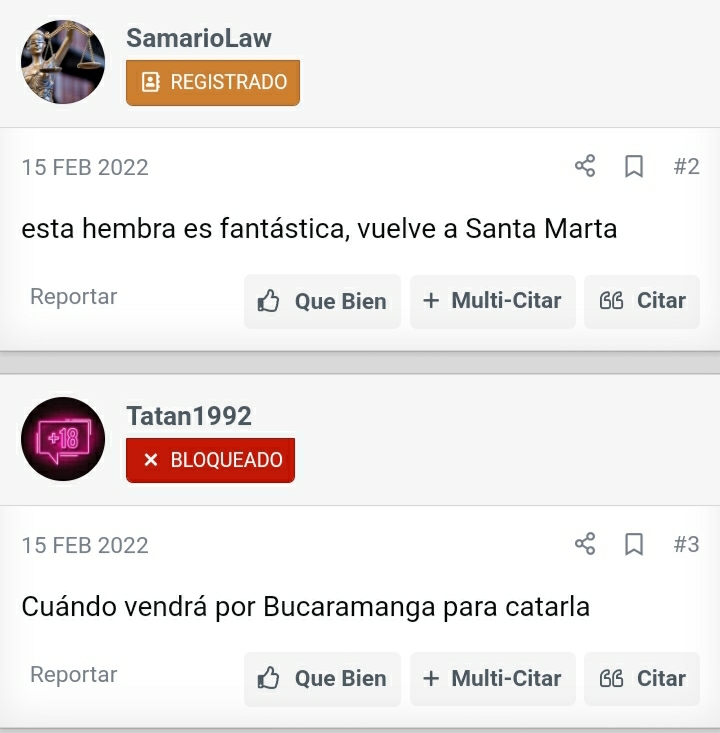720x733 pixels.
Task: Open the permalink of post #3
Action: coord(686,544)
